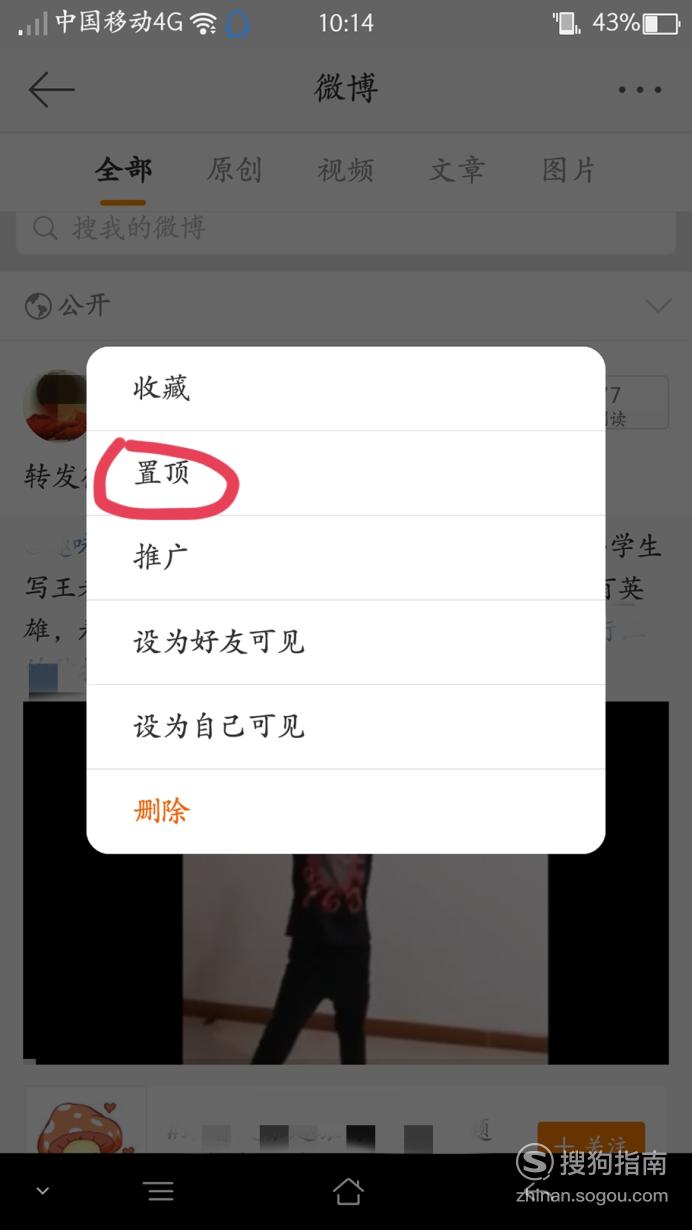
Task: Expand the 公开 visibility dropdown
Action: tap(346, 306)
